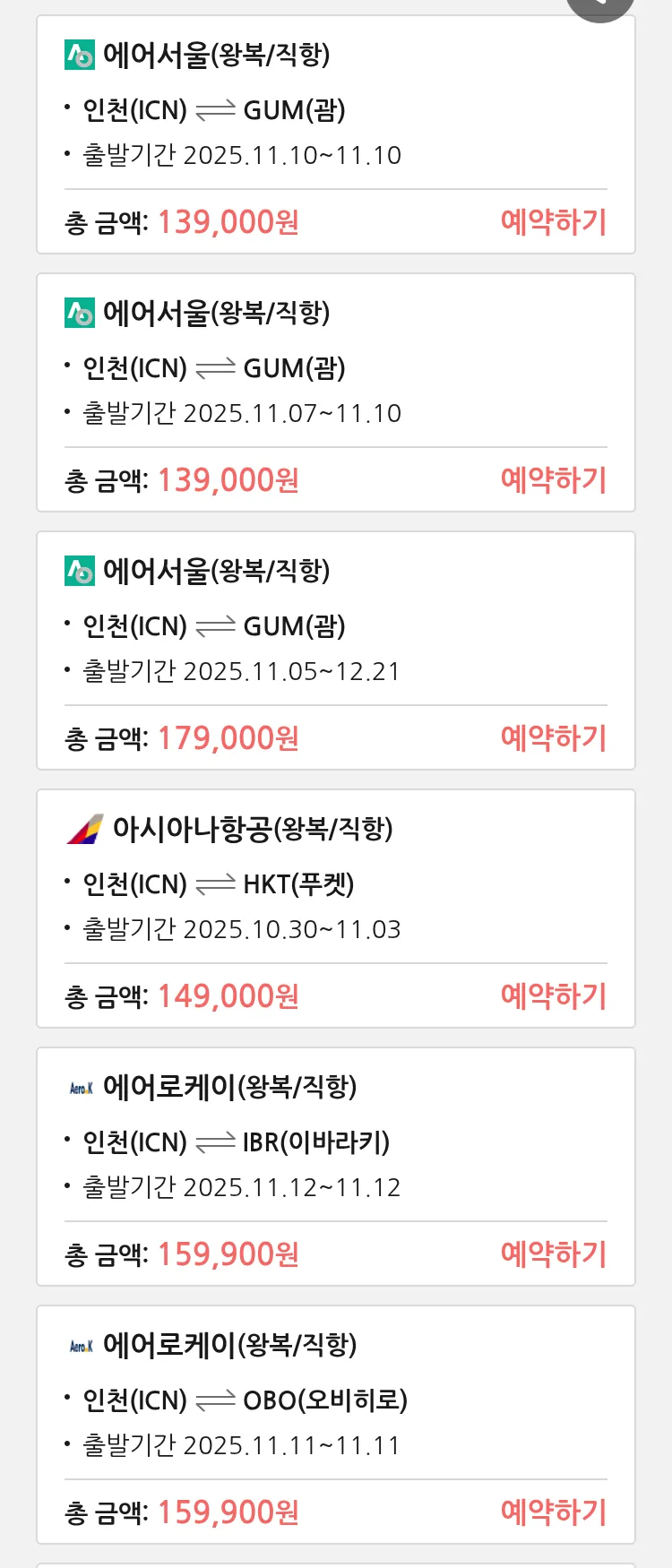Click the Air Seoul logo on first card
Image resolution: width=672 pixels, height=1568 pixels.
click(81, 56)
